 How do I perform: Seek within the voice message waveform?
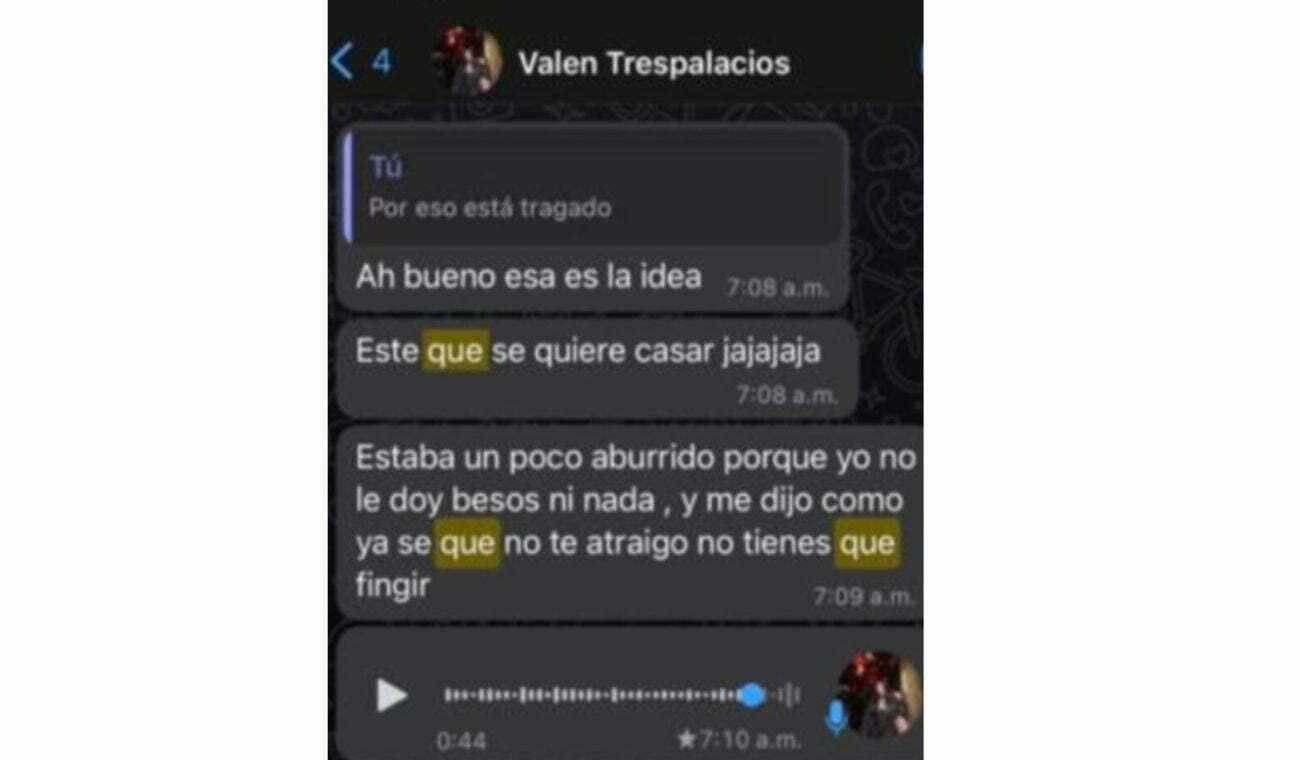[600, 695]
